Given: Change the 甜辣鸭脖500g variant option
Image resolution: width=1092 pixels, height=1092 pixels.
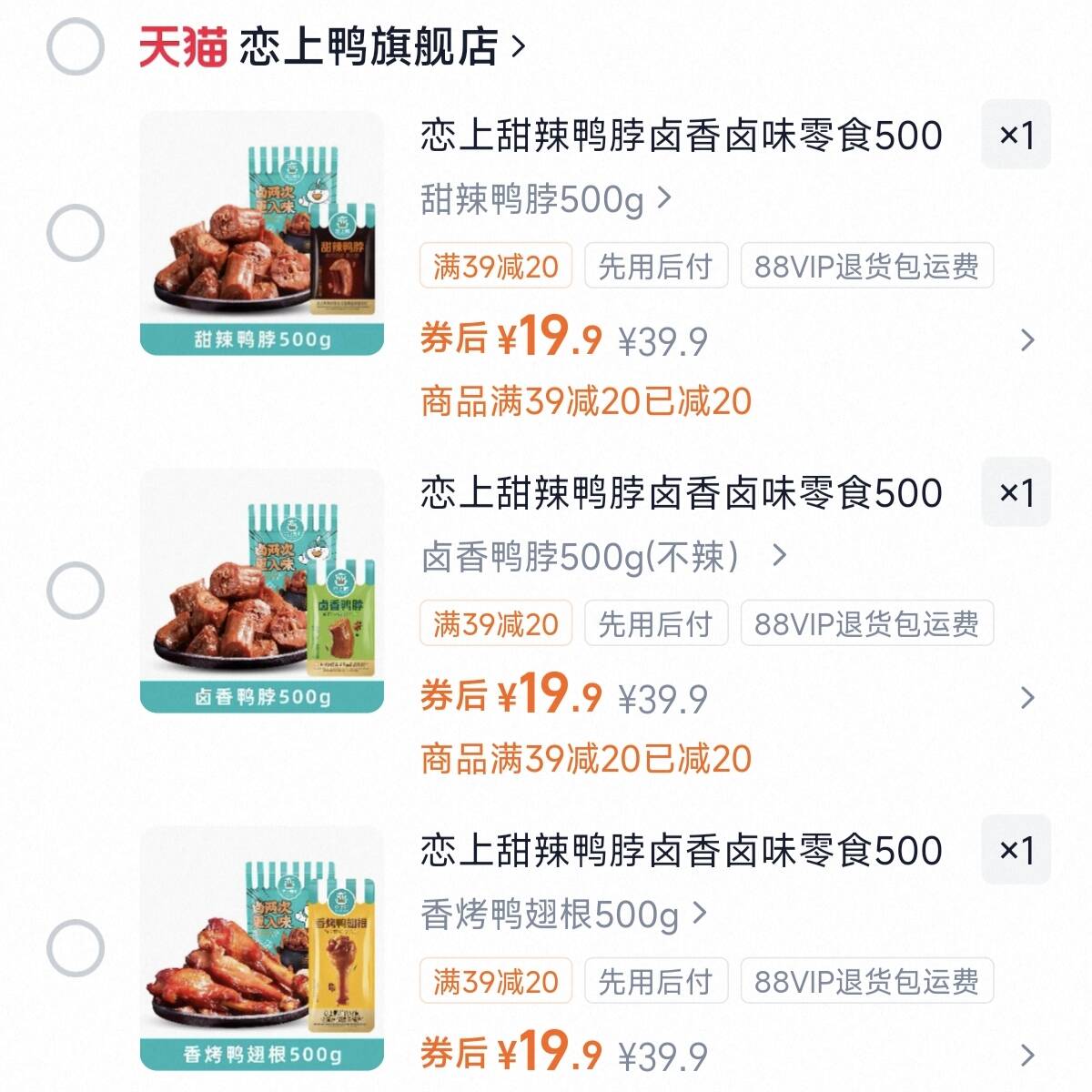Looking at the screenshot, I should (546, 198).
